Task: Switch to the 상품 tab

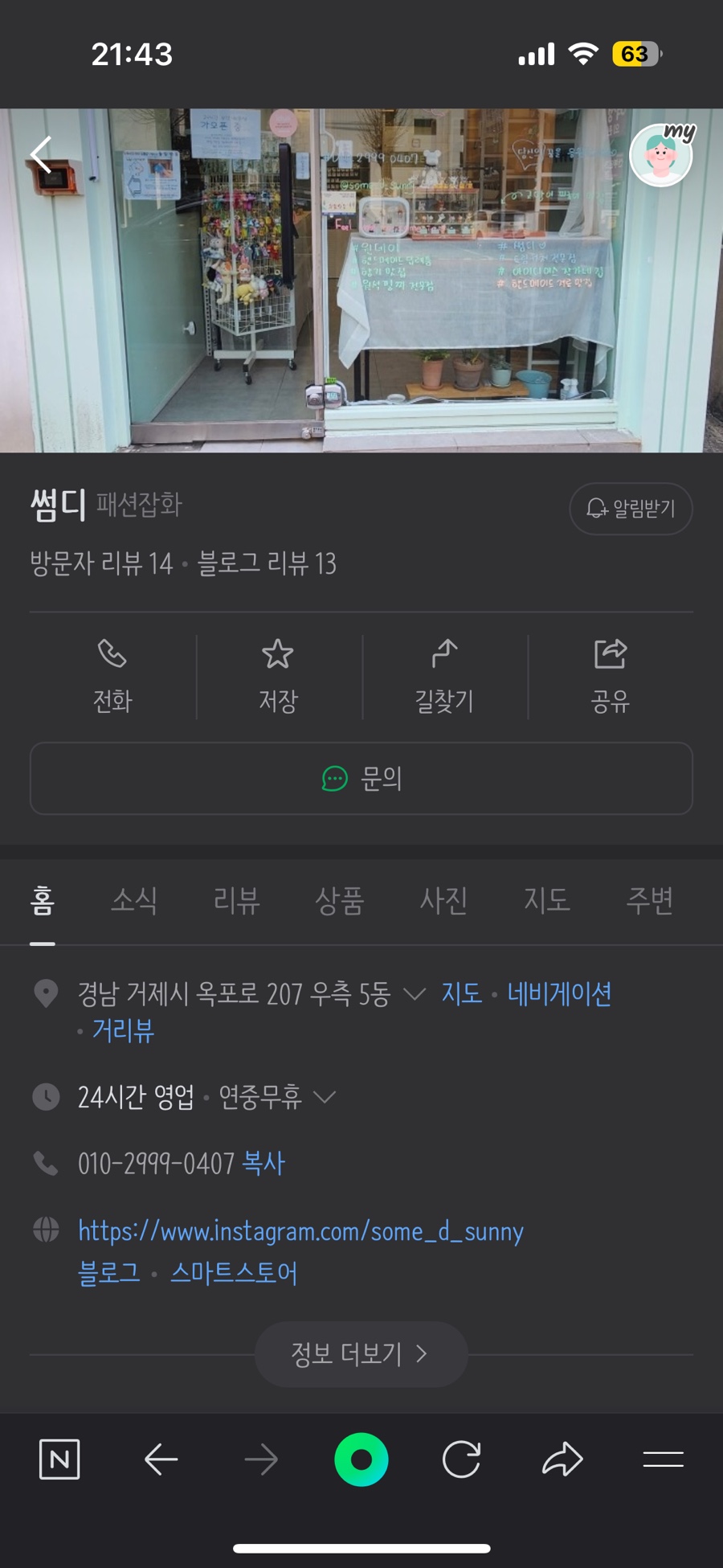Action: click(339, 900)
